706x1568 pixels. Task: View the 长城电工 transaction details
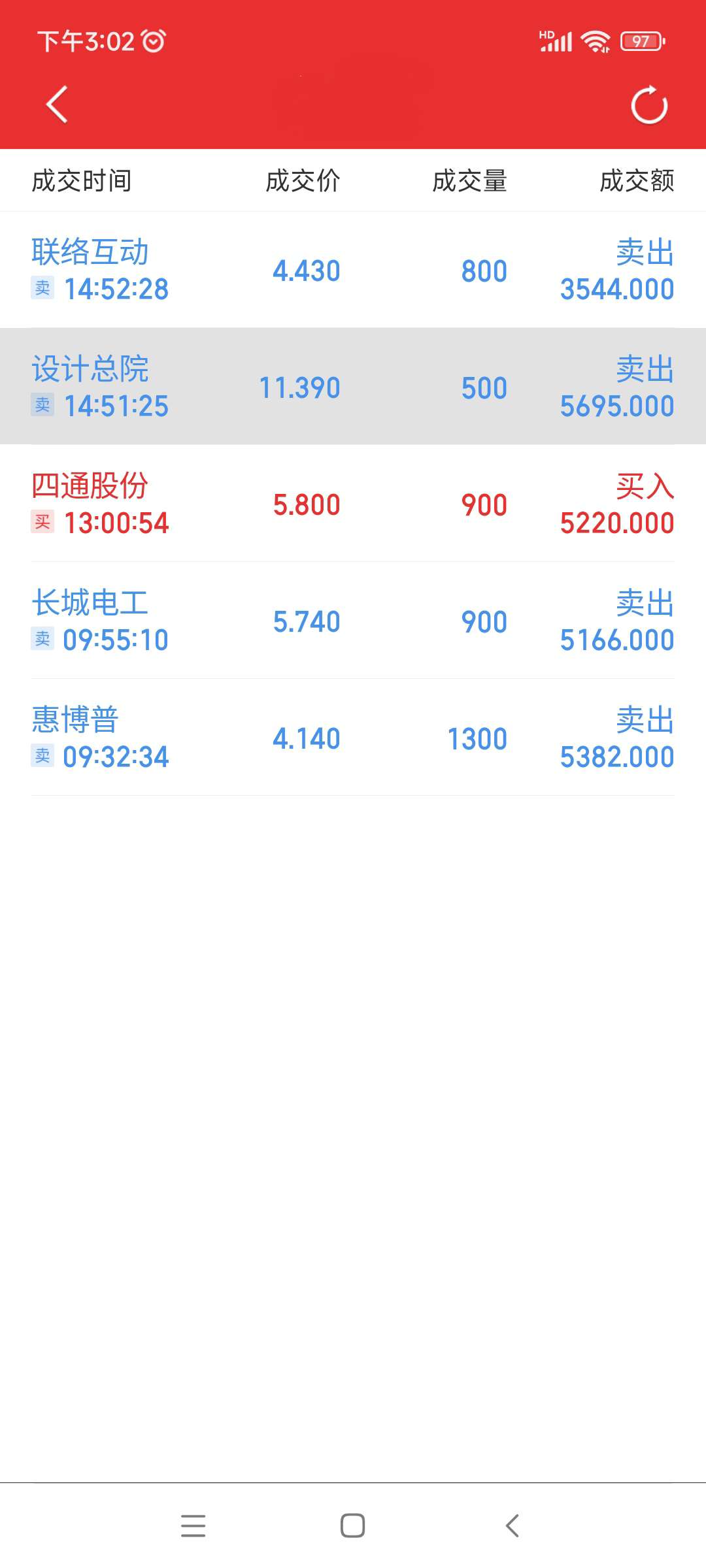pyautogui.click(x=353, y=620)
